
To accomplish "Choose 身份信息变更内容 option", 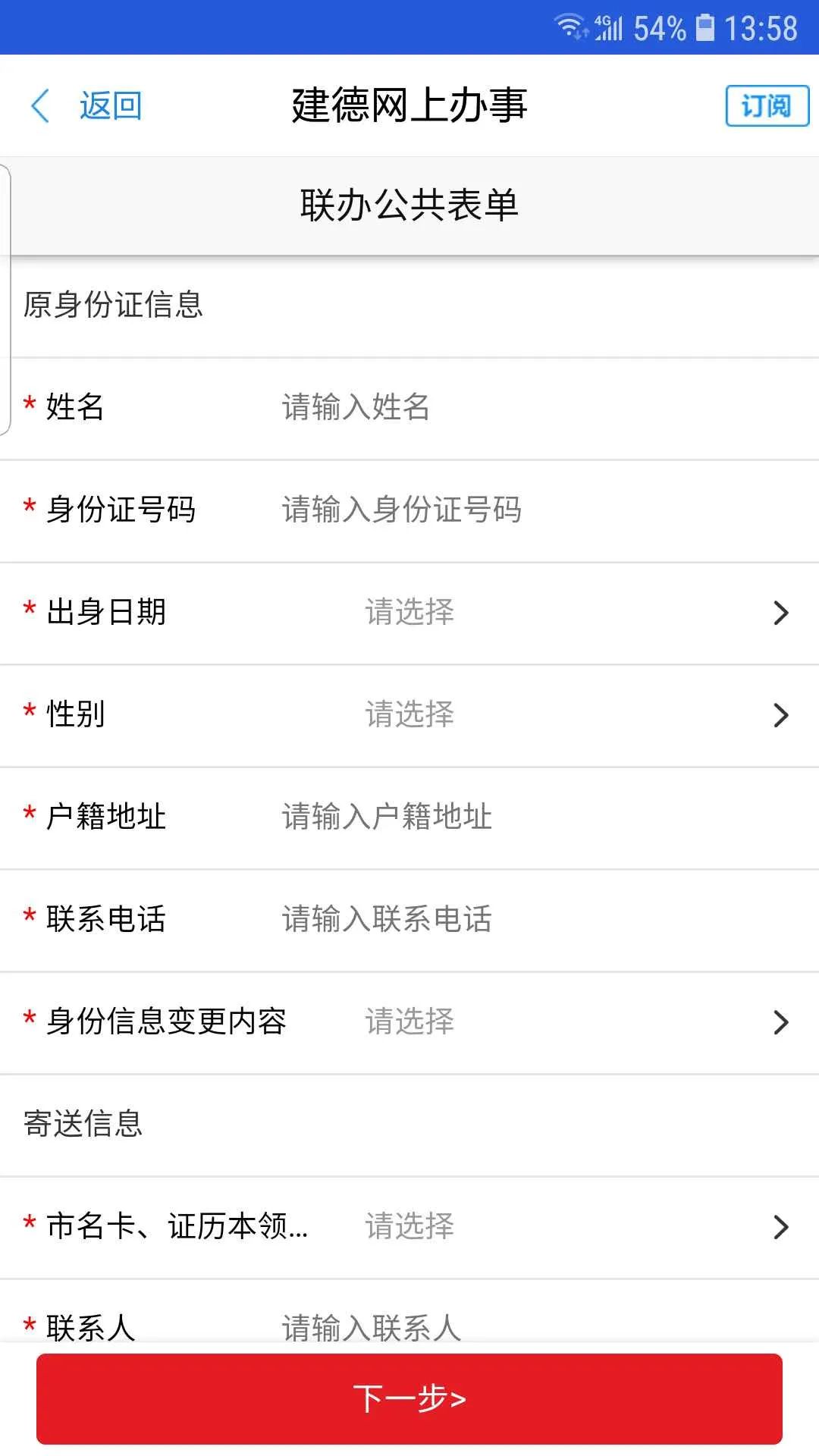I will pyautogui.click(x=576, y=1021).
